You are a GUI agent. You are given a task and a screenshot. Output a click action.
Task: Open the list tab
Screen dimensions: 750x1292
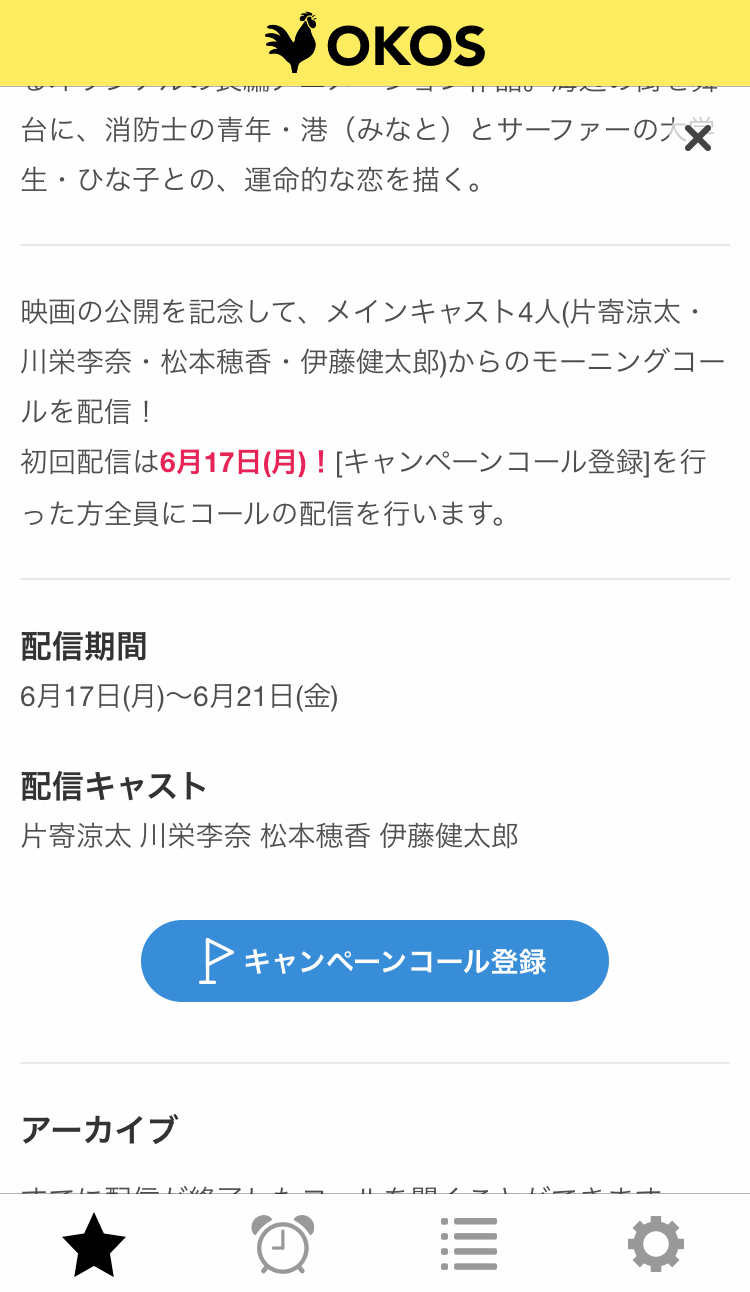click(469, 1244)
